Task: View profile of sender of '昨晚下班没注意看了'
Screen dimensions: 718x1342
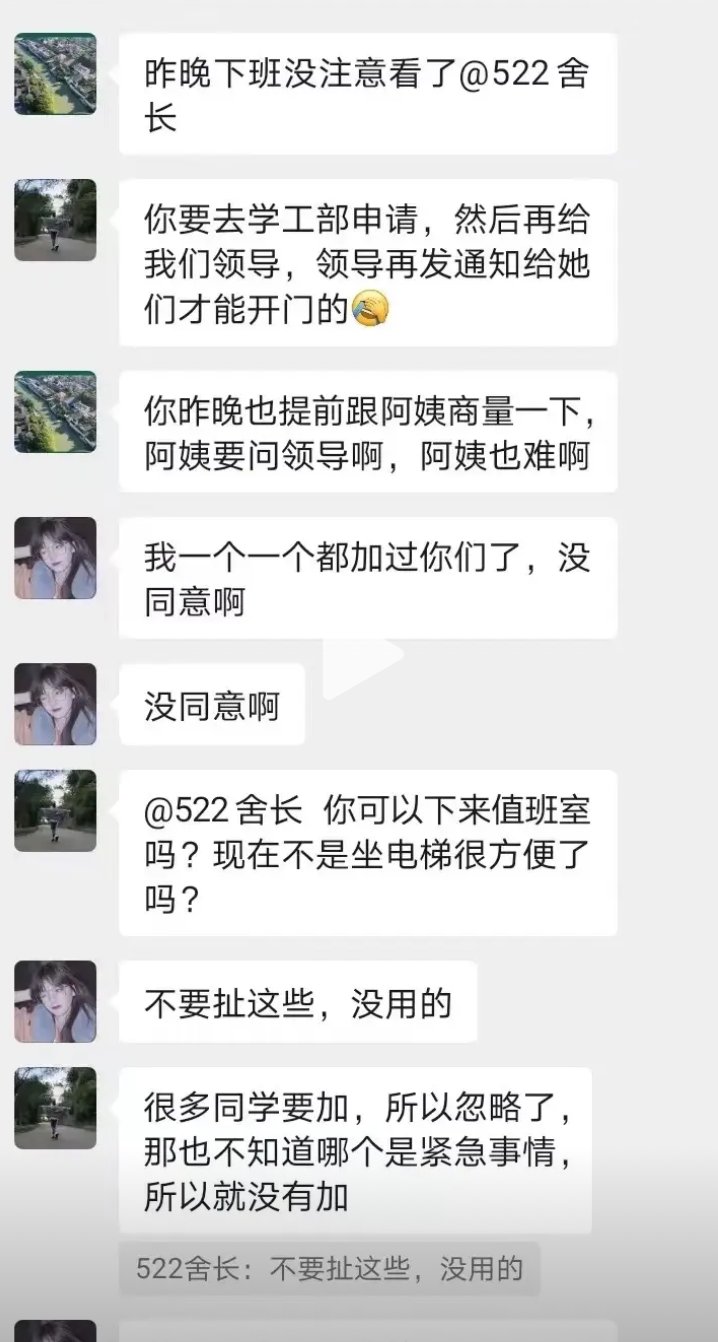Action: [x=55, y=74]
